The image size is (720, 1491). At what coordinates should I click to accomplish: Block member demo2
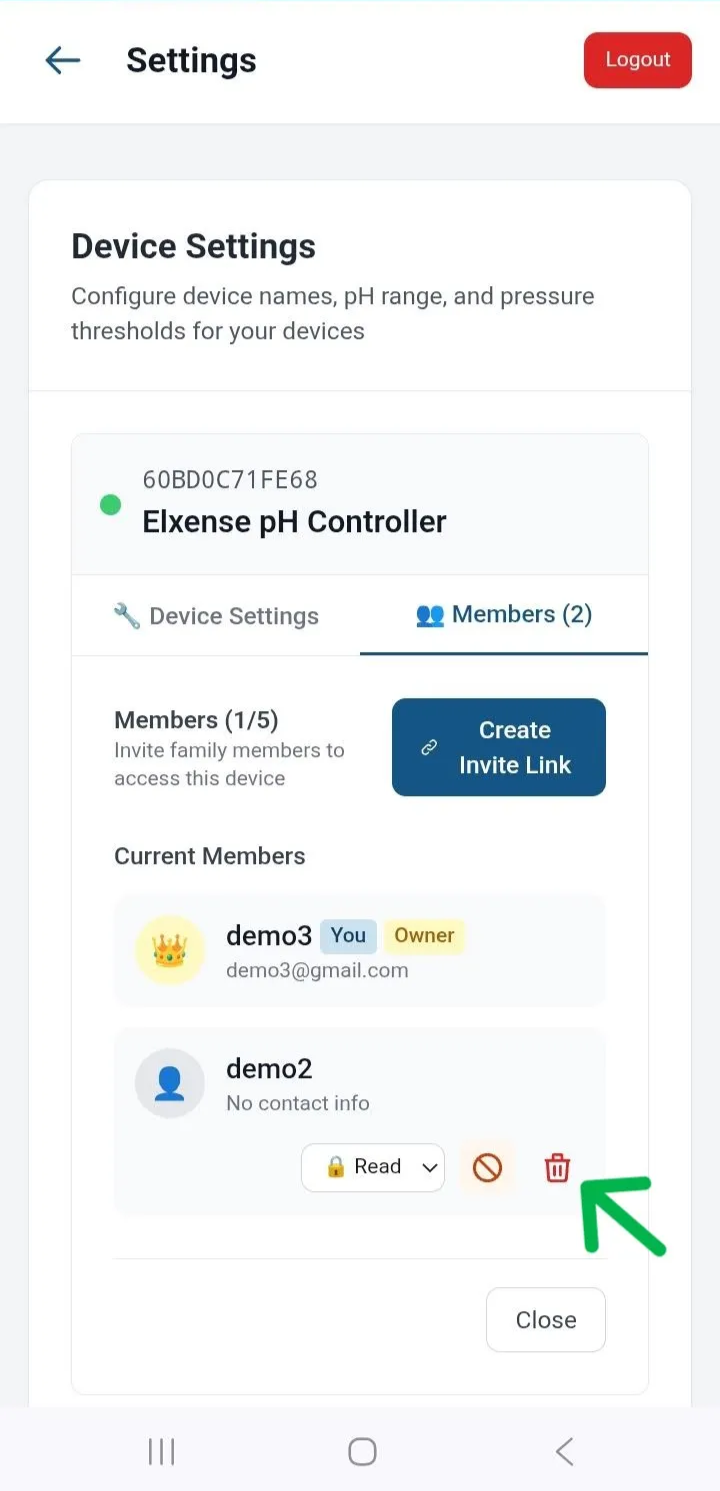coord(487,1167)
